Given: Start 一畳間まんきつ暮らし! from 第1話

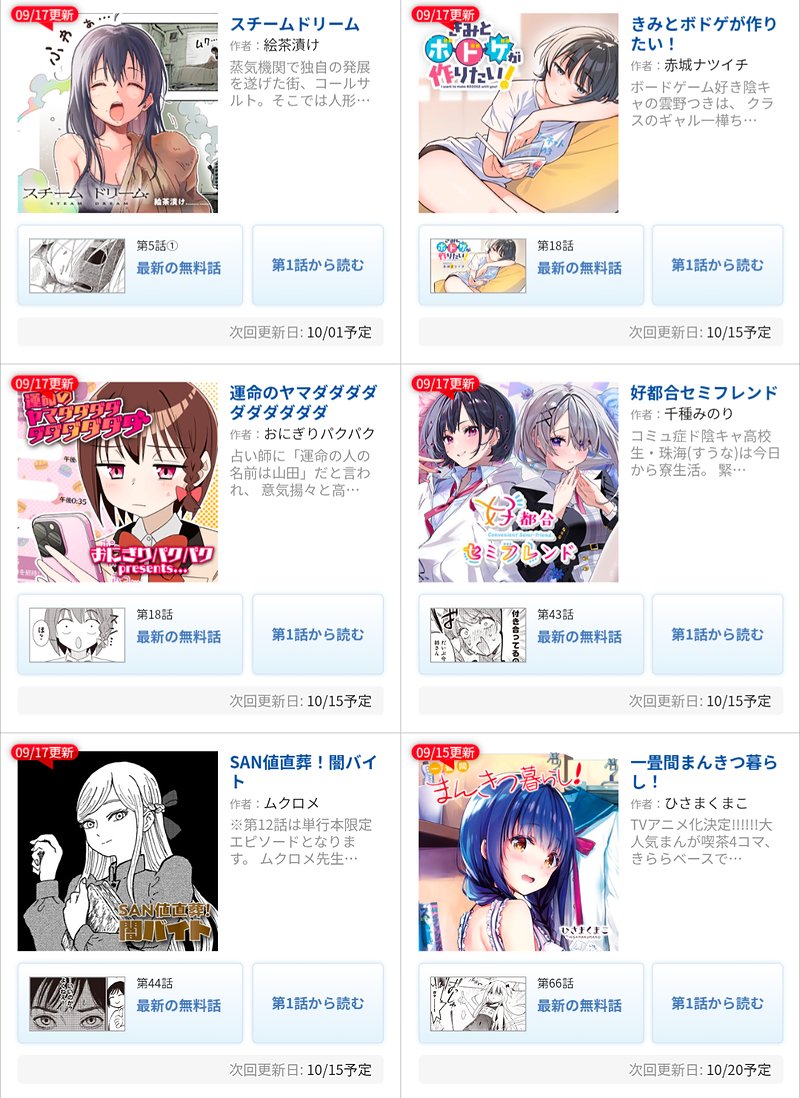Looking at the screenshot, I should point(718,1003).
